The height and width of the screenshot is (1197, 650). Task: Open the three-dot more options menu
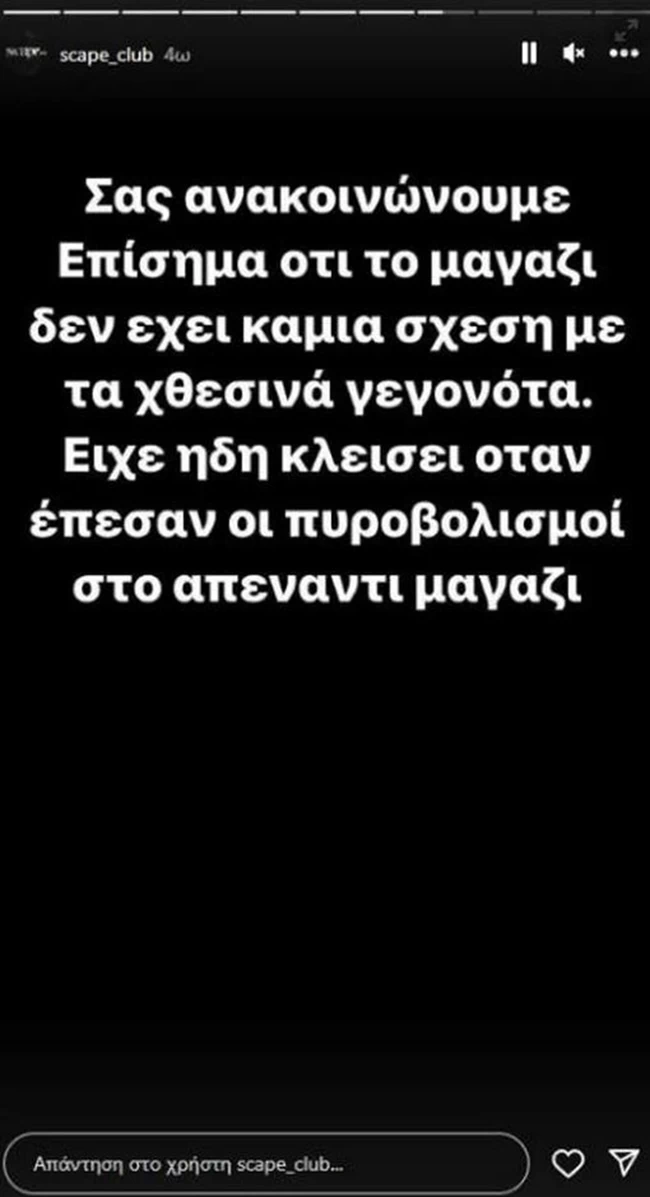click(x=622, y=54)
